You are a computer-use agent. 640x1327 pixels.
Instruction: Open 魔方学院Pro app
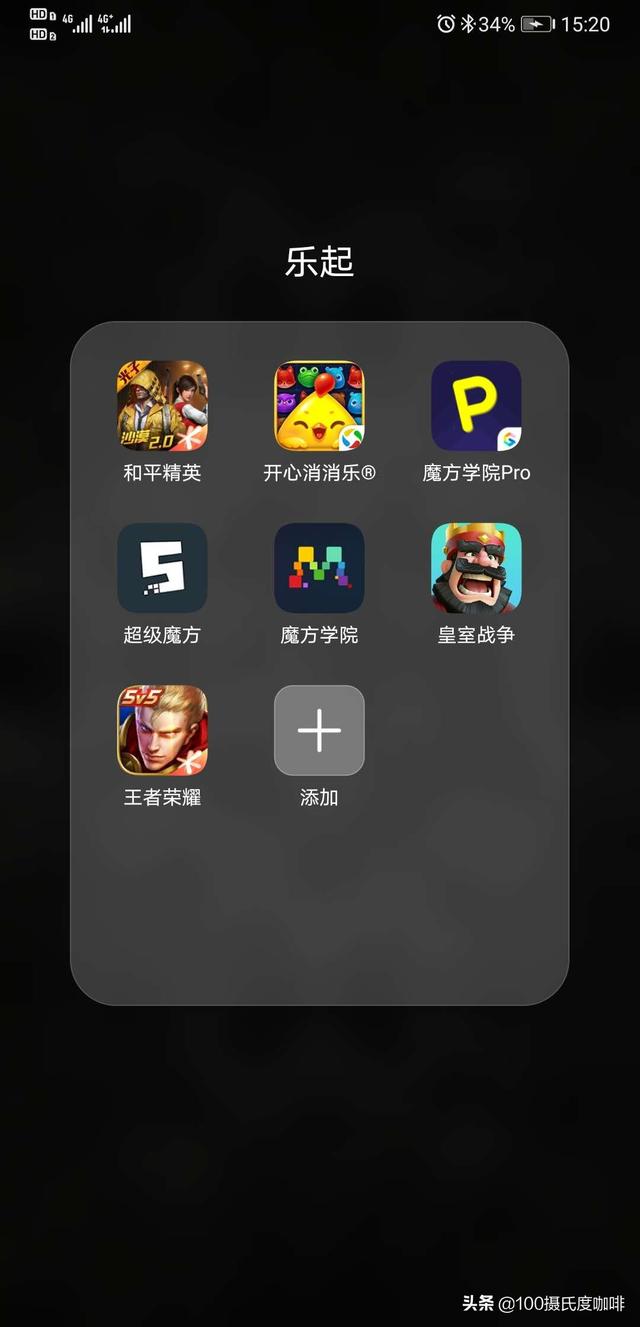pos(476,405)
